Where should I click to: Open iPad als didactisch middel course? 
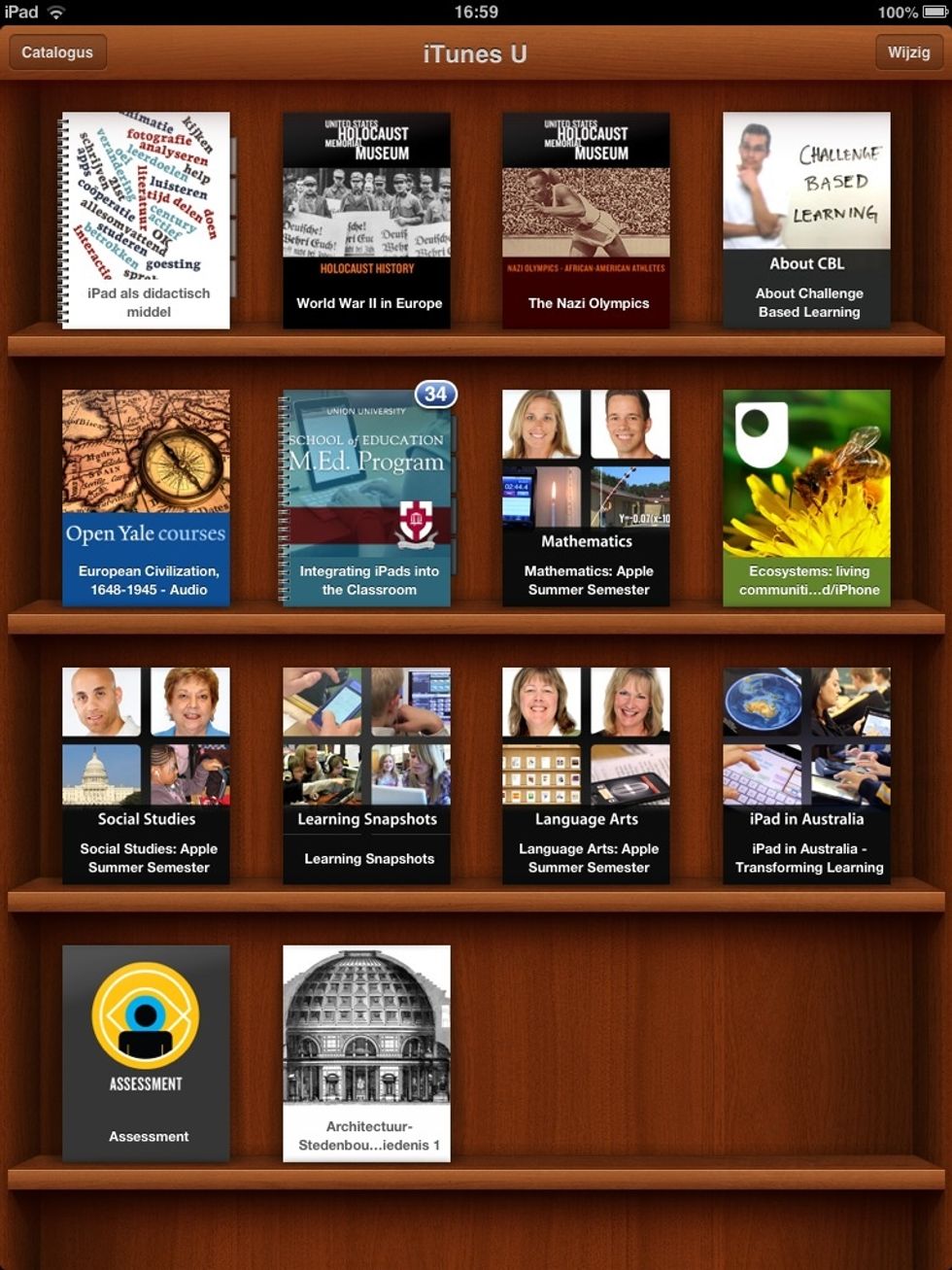[146, 221]
